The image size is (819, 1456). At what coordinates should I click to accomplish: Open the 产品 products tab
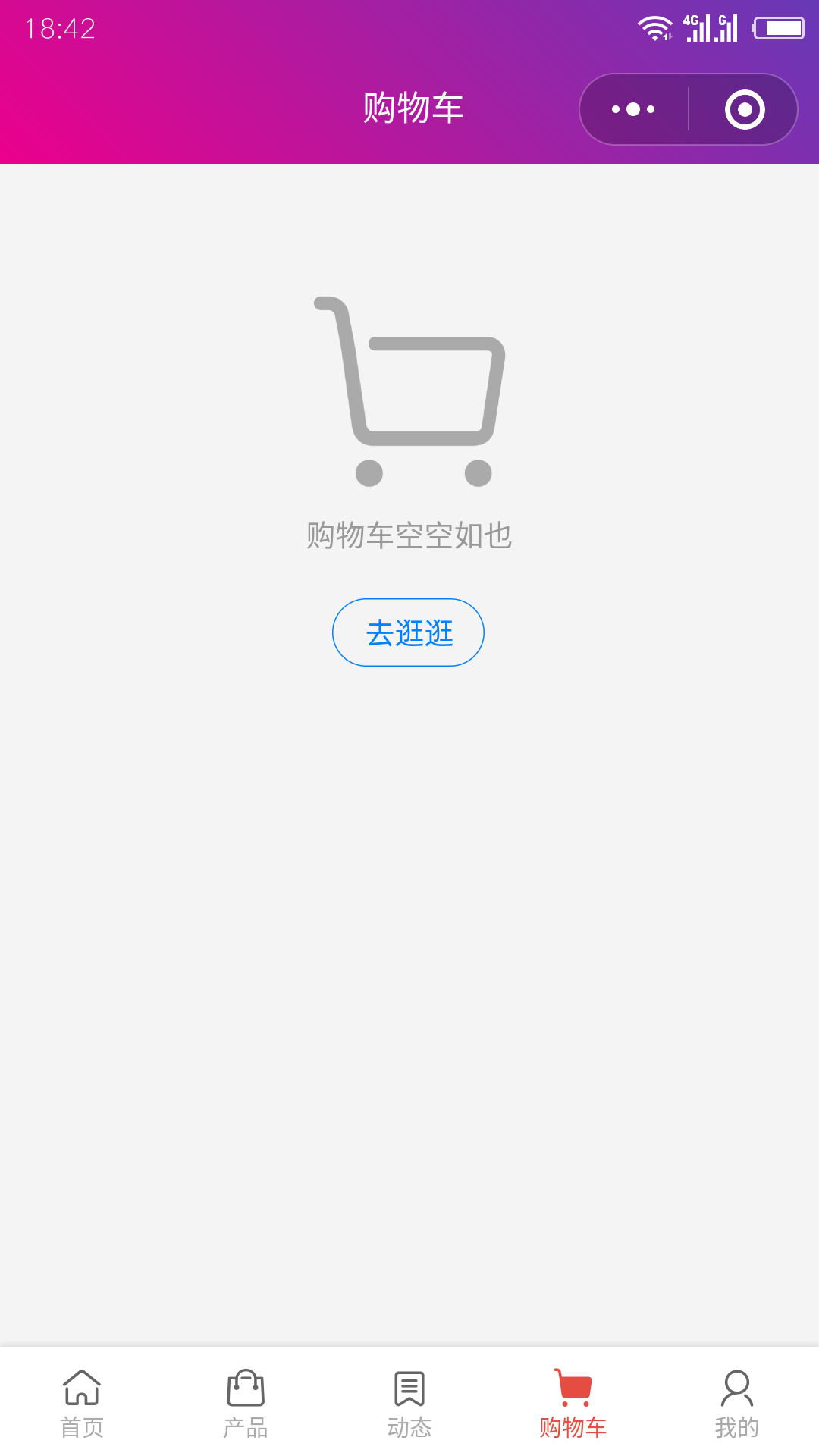point(246,1403)
